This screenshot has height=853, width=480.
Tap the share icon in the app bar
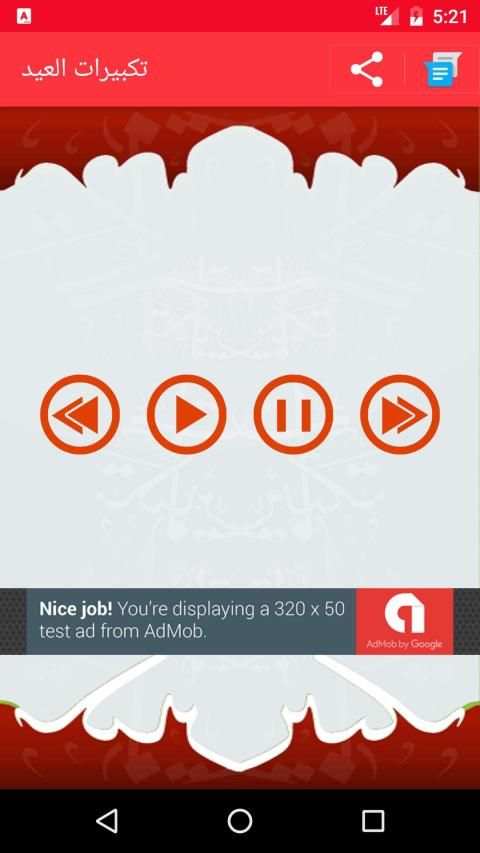click(367, 69)
